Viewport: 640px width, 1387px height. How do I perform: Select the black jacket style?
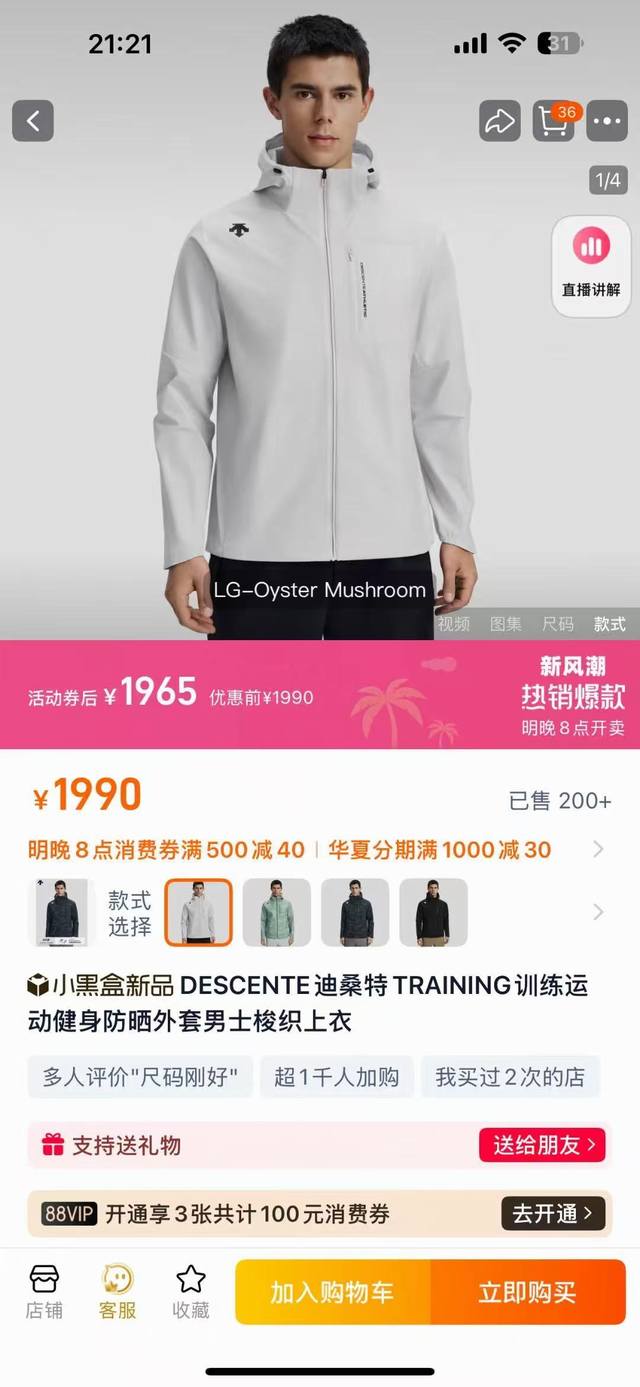433,912
